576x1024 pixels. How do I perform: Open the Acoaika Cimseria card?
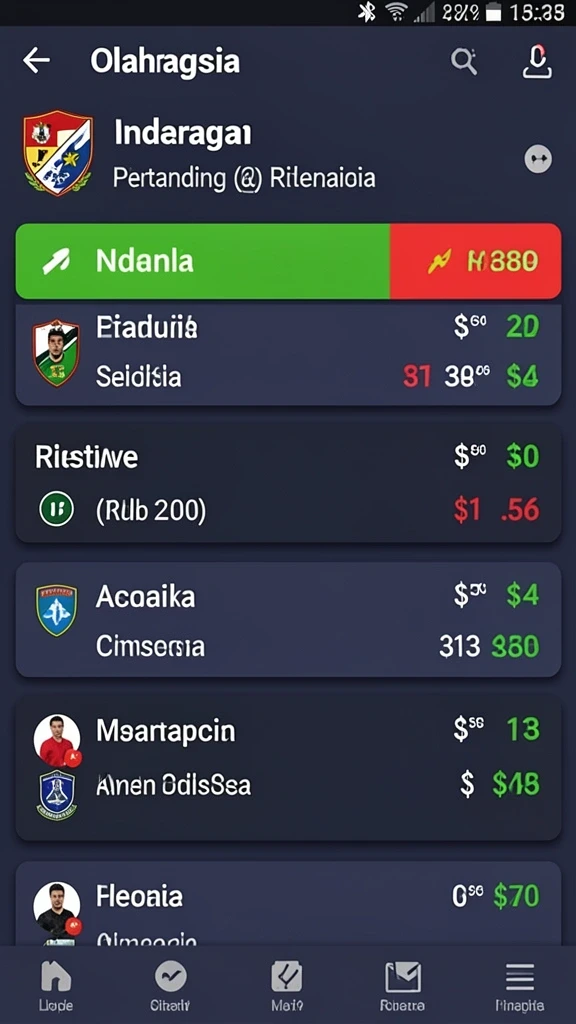click(x=288, y=620)
